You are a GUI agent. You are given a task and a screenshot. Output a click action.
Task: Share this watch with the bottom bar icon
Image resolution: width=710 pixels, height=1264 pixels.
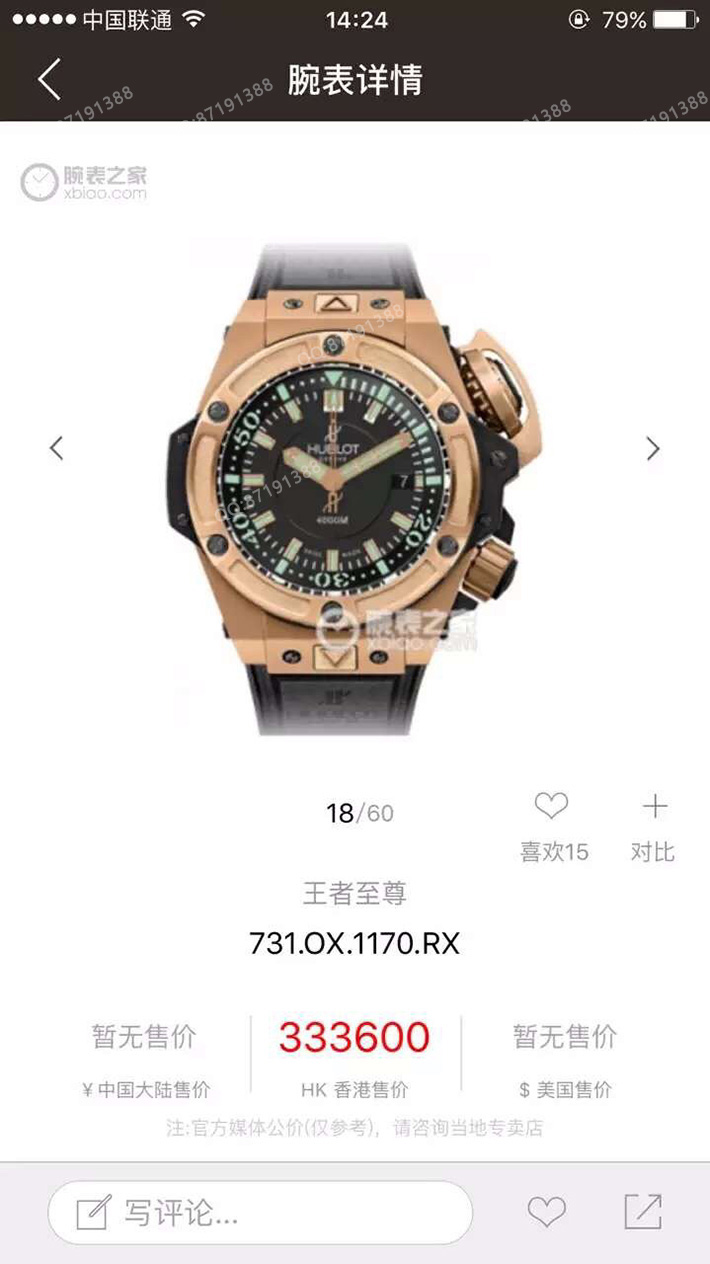643,1212
